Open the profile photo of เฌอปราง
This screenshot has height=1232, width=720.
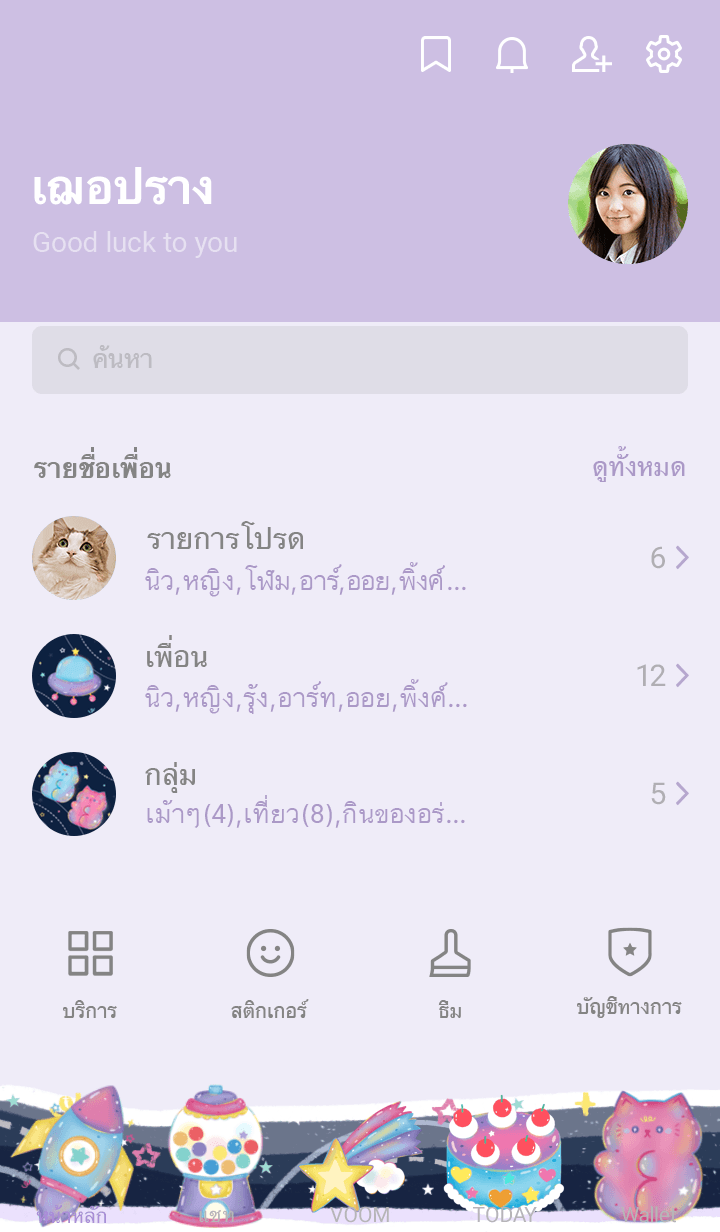pyautogui.click(x=628, y=204)
